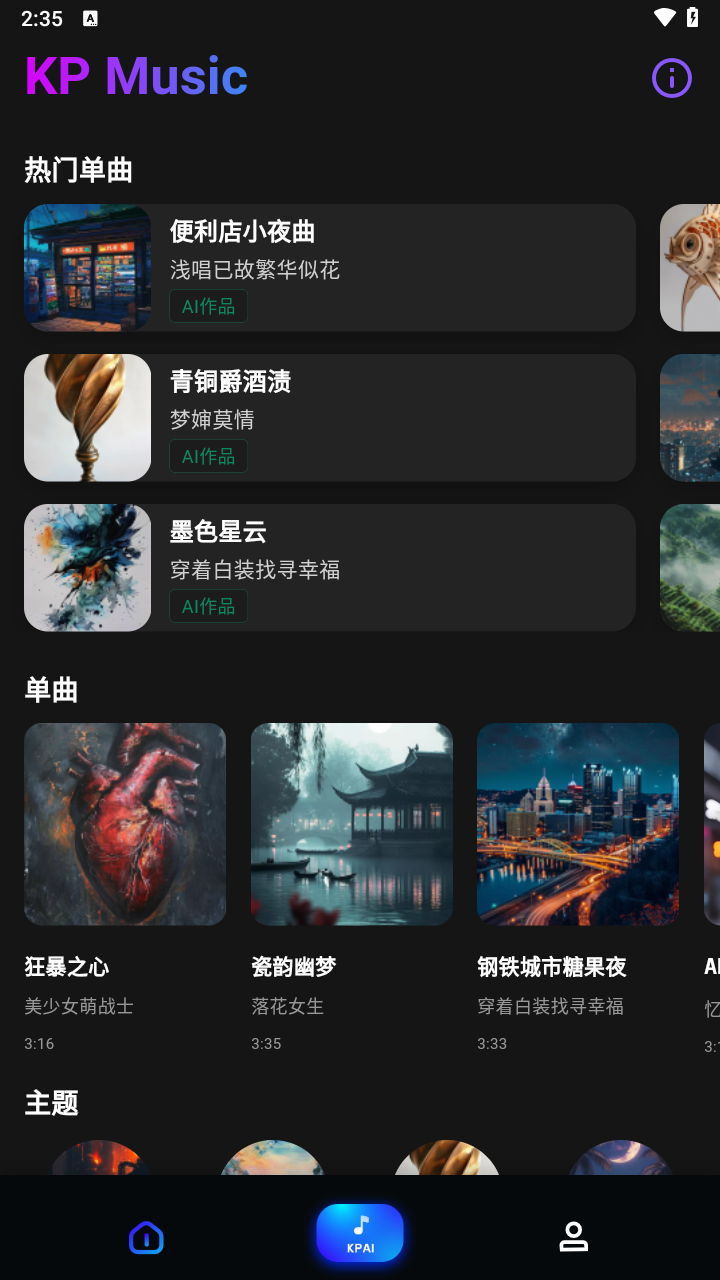This screenshot has width=720, height=1280.
Task: Open the 青铜爵酒渍 song entry
Action: pyautogui.click(x=328, y=417)
